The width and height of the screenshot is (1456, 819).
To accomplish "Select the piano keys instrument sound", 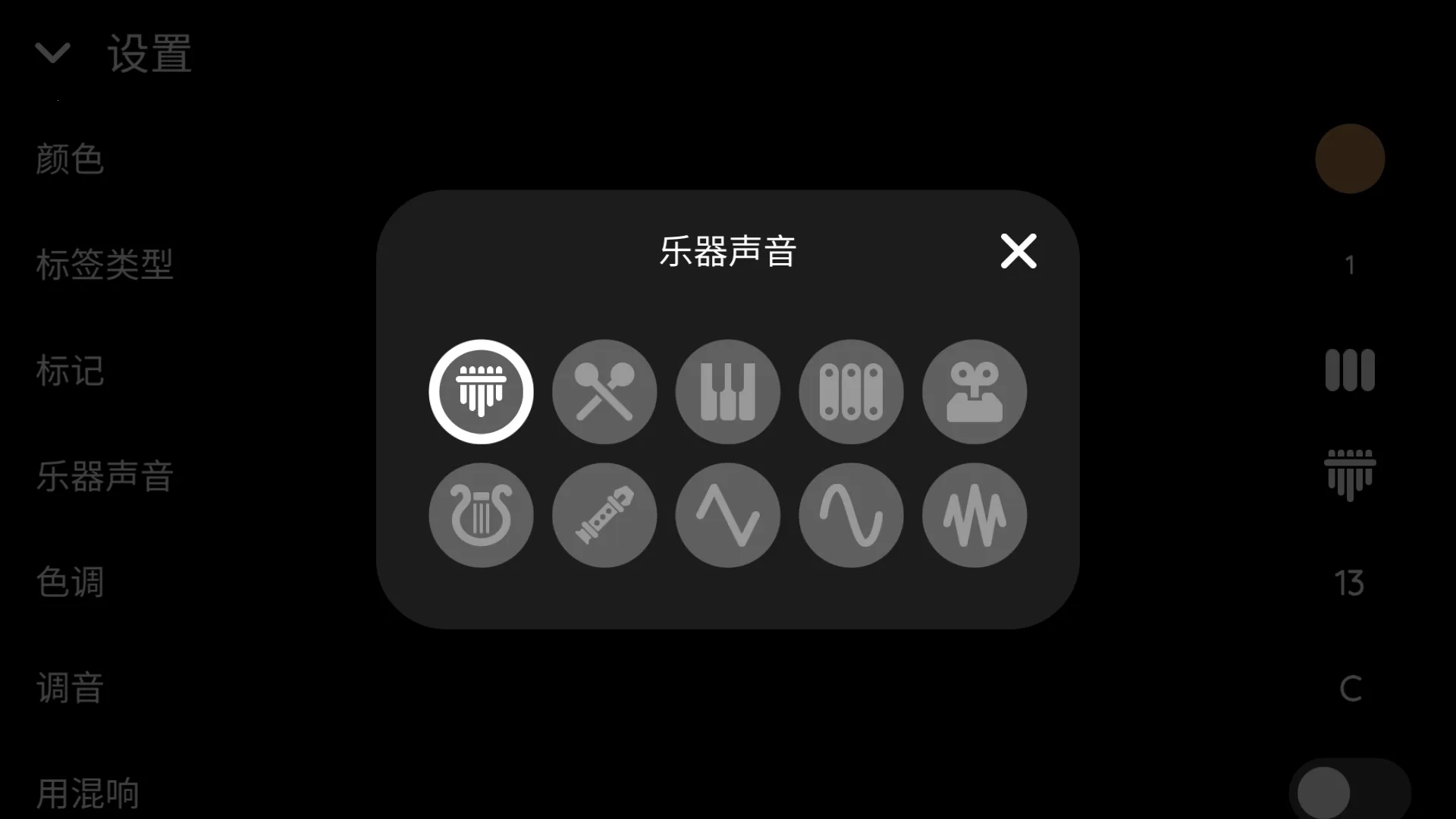I will (728, 391).
